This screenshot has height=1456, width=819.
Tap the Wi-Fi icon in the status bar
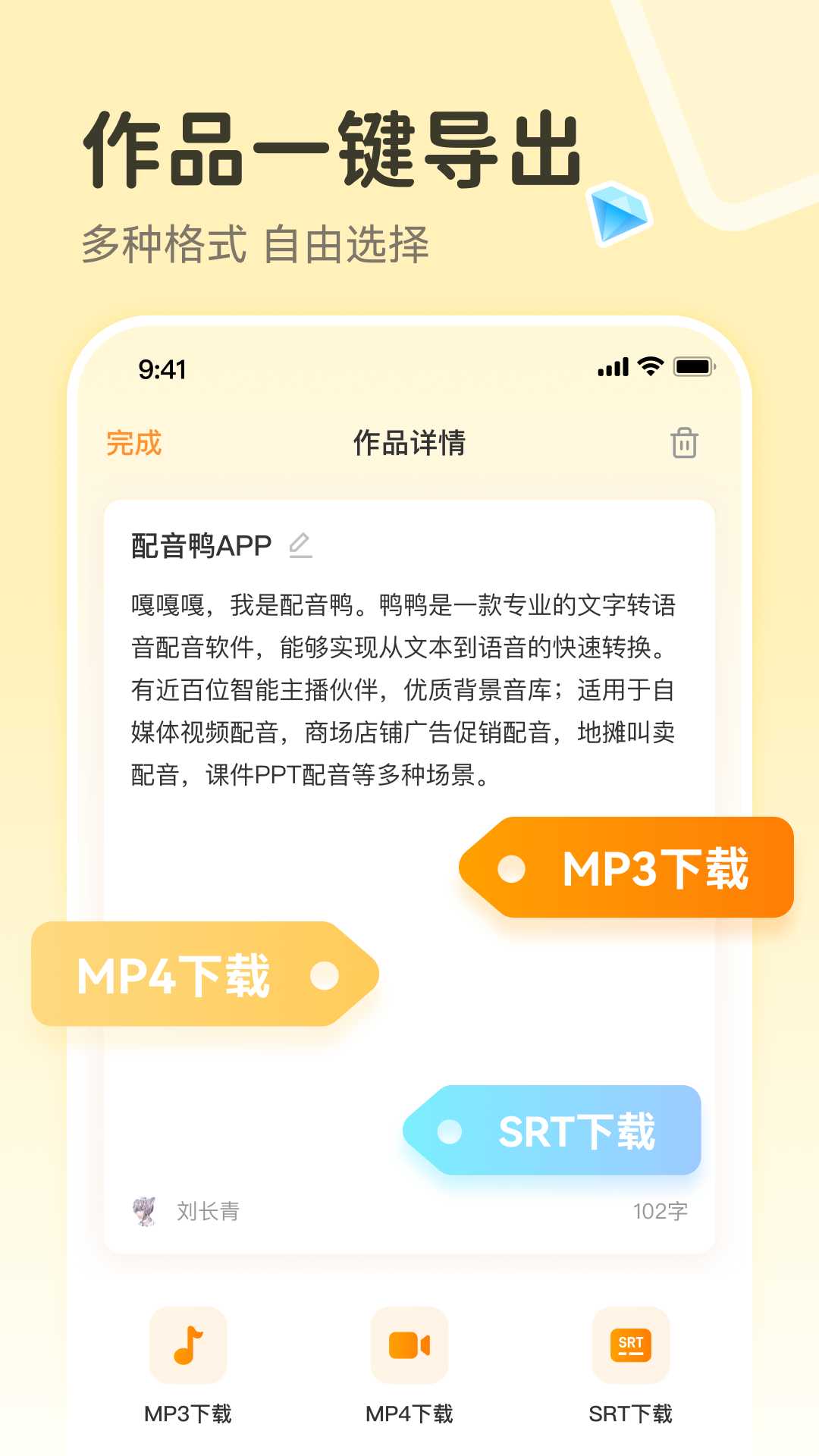tap(648, 367)
